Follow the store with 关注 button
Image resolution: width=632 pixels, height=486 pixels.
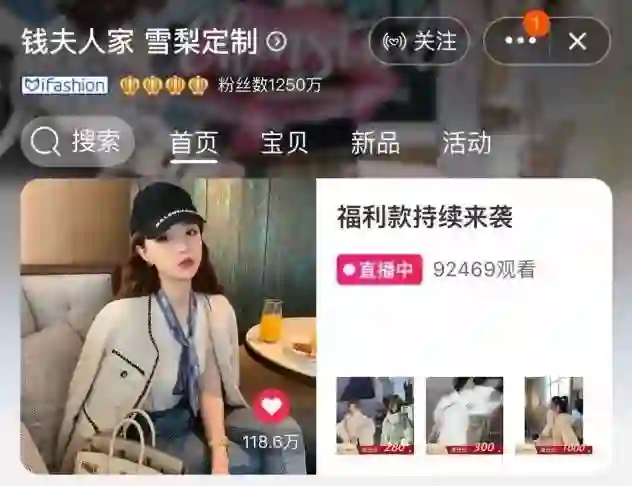pyautogui.click(x=419, y=41)
